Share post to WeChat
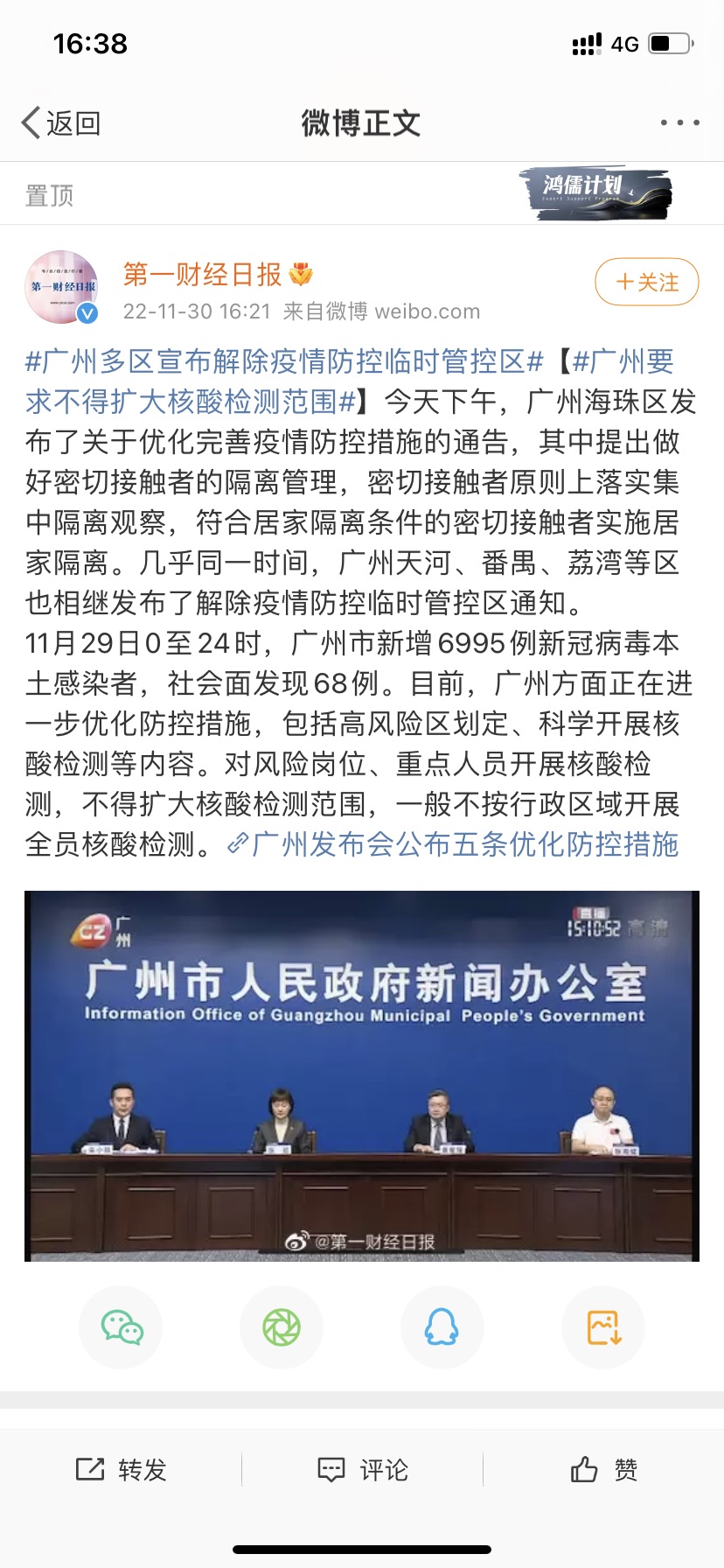The image size is (724, 1568). coord(122,1326)
